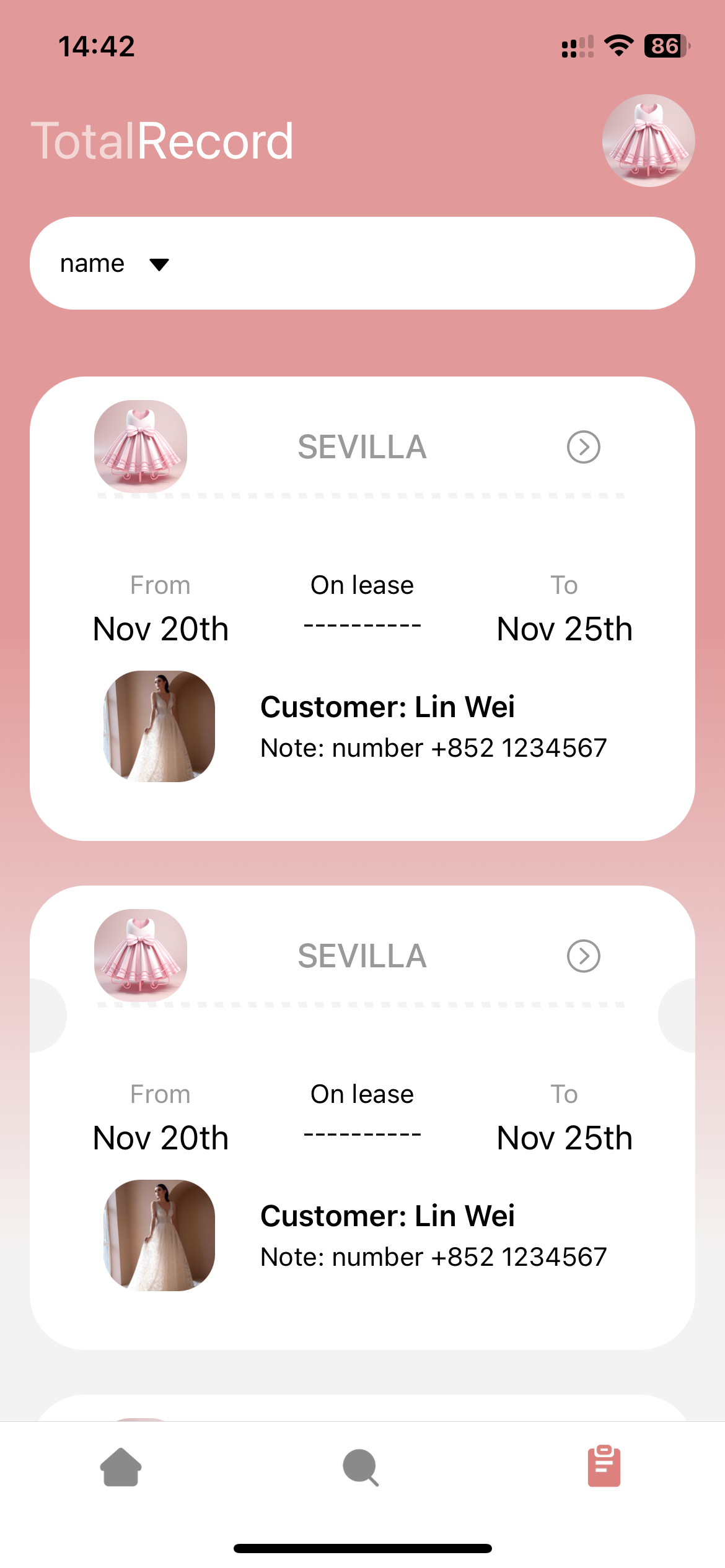
Task: Switch to the search tab
Action: pyautogui.click(x=361, y=1466)
